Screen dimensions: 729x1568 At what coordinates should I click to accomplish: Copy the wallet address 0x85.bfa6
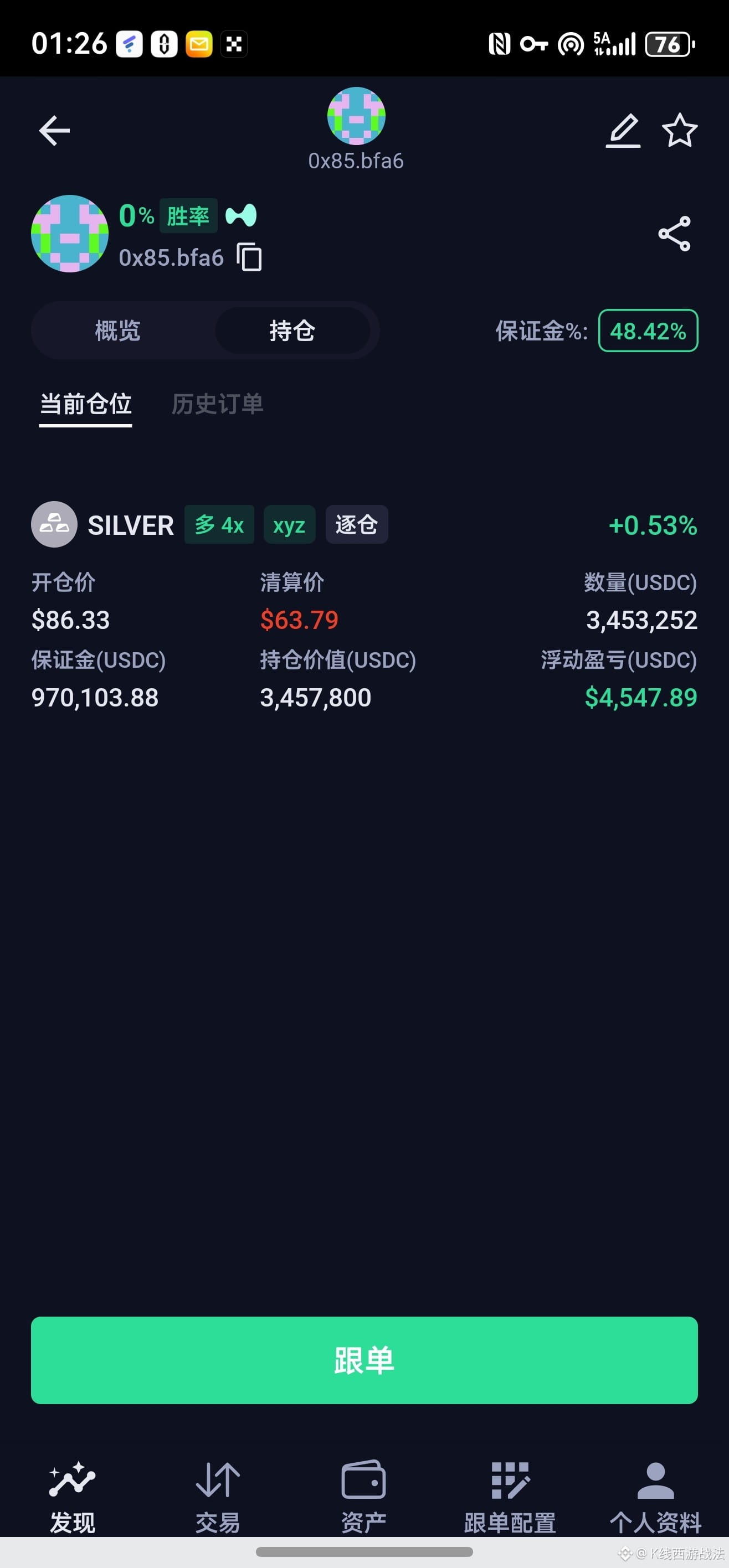pyautogui.click(x=250, y=257)
